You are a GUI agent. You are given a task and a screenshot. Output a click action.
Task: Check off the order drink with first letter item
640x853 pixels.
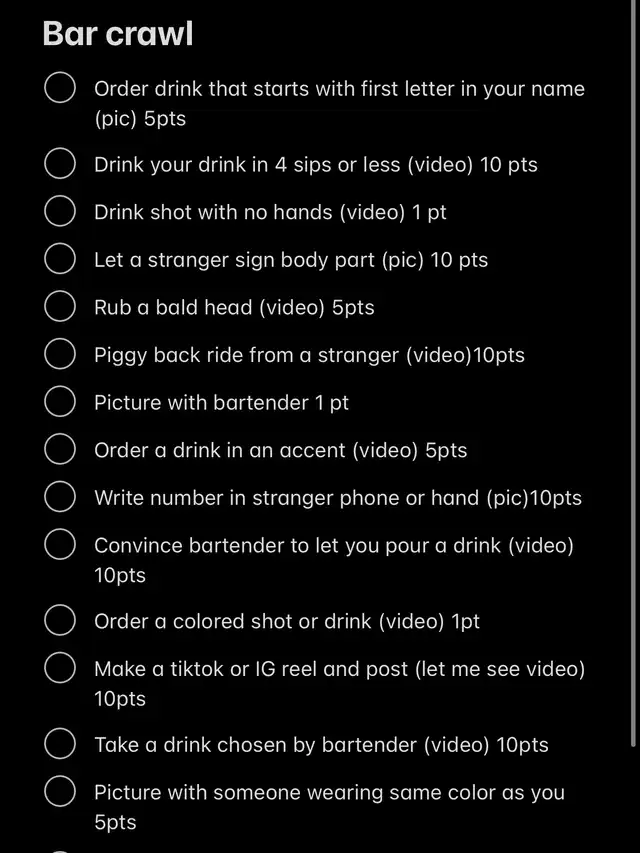coord(60,88)
